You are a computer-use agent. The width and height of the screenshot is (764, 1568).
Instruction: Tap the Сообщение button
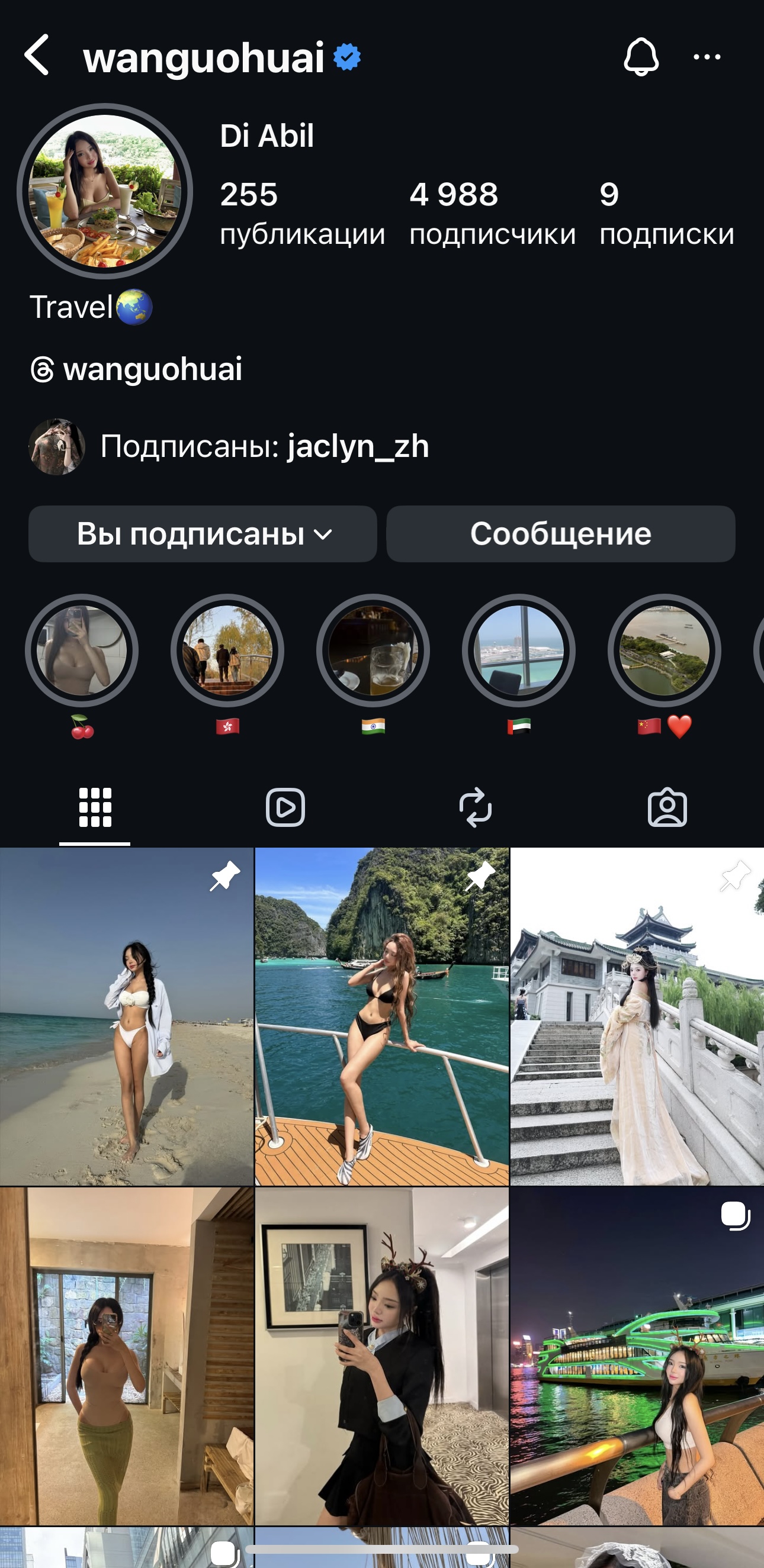[x=560, y=534]
